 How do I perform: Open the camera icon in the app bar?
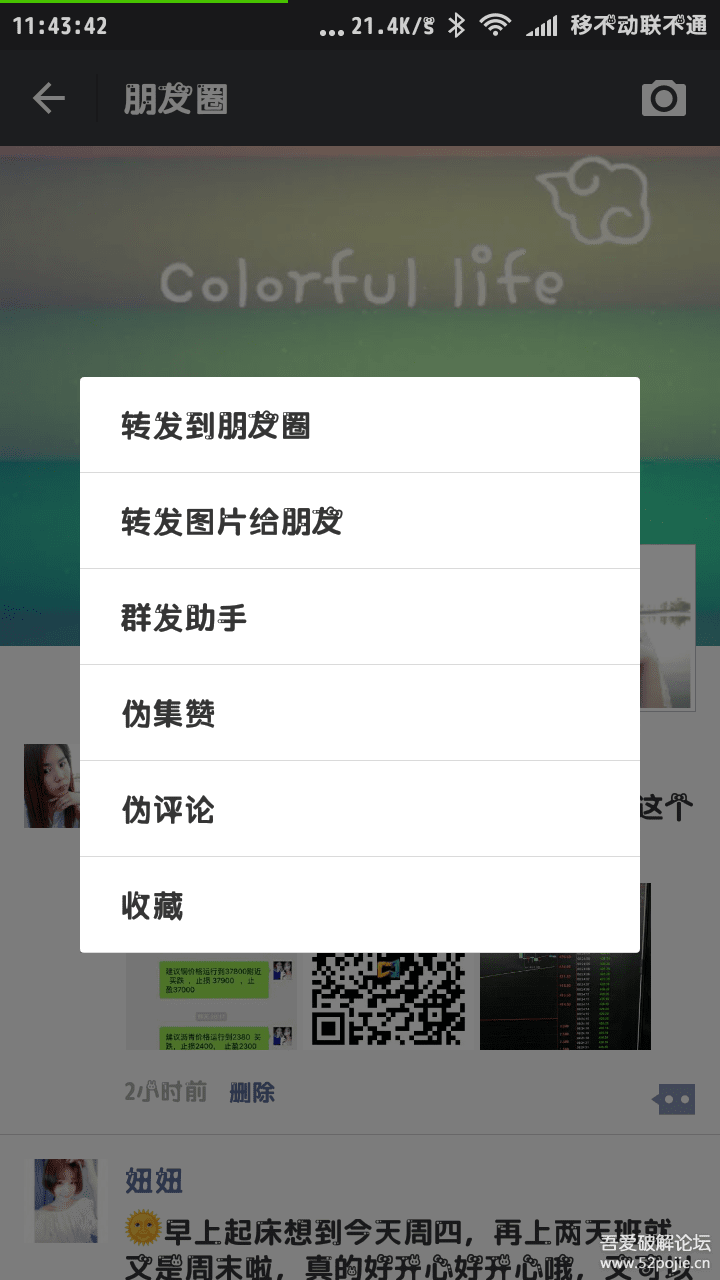664,98
